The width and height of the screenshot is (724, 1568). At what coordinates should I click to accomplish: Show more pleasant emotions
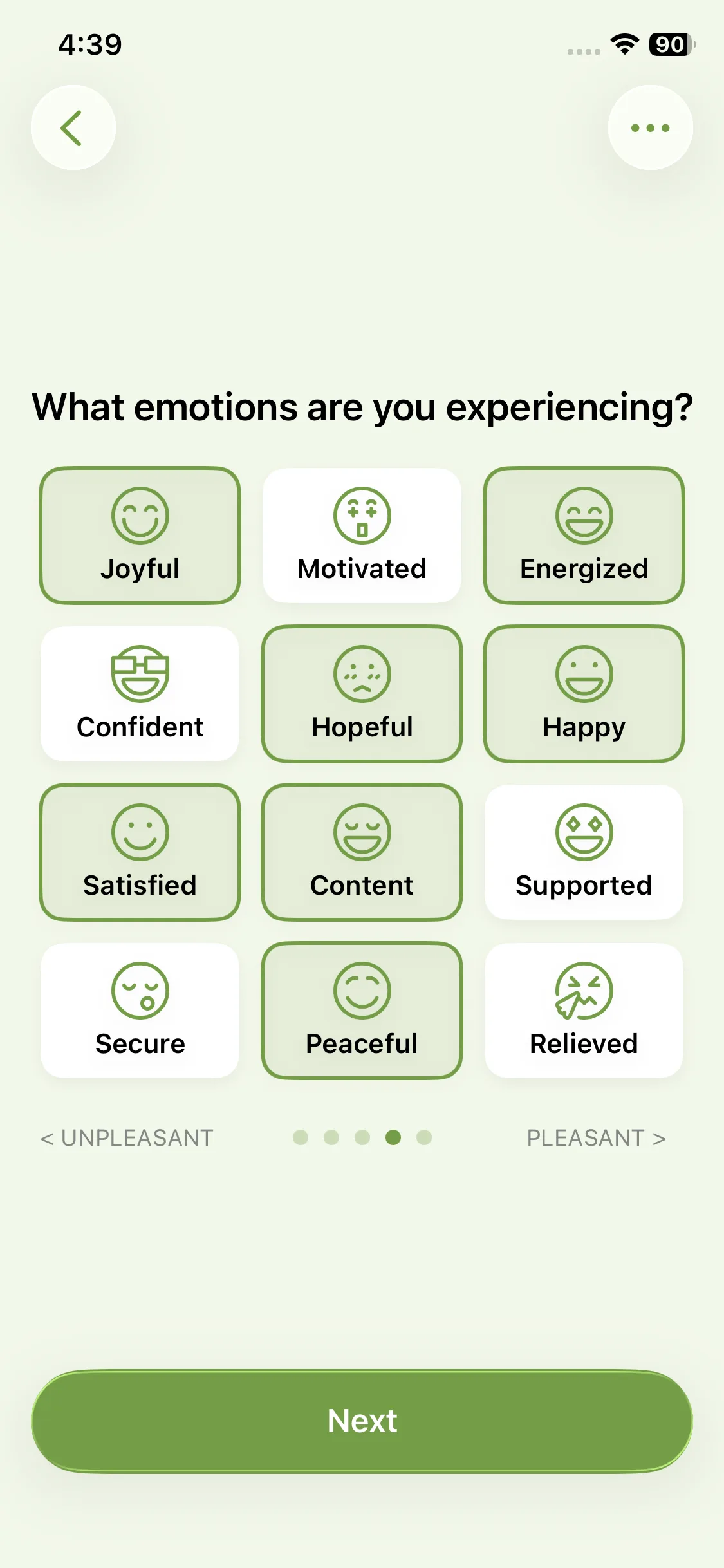(x=596, y=1138)
